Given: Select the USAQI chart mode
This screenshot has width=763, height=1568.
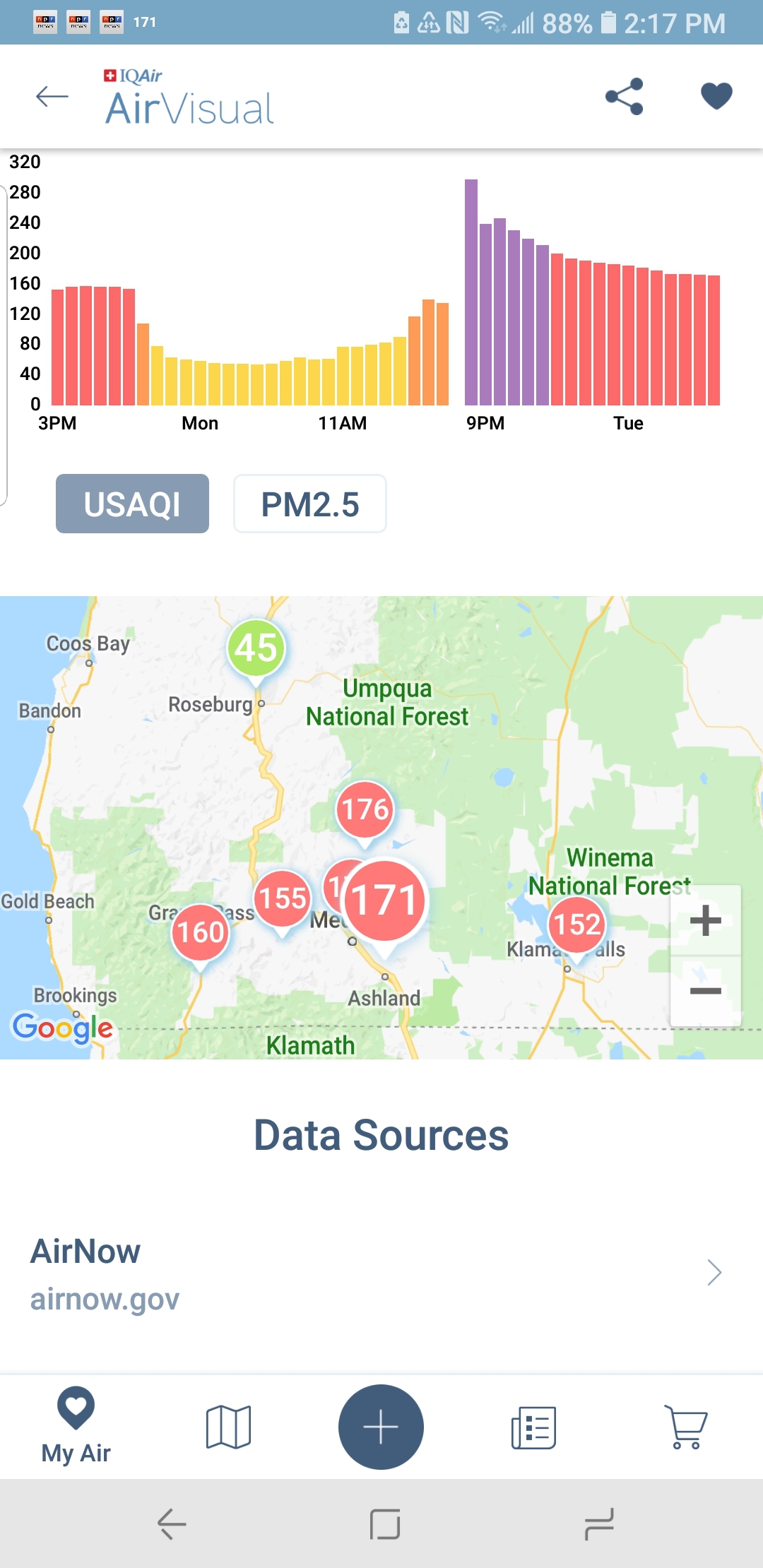Looking at the screenshot, I should coord(132,504).
